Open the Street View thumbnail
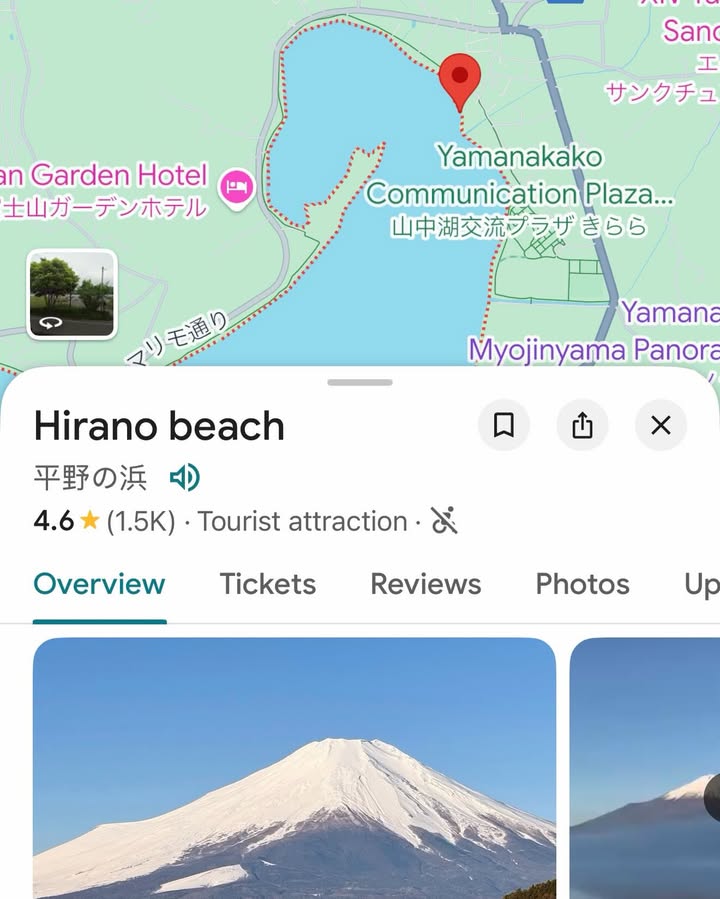 (x=72, y=294)
